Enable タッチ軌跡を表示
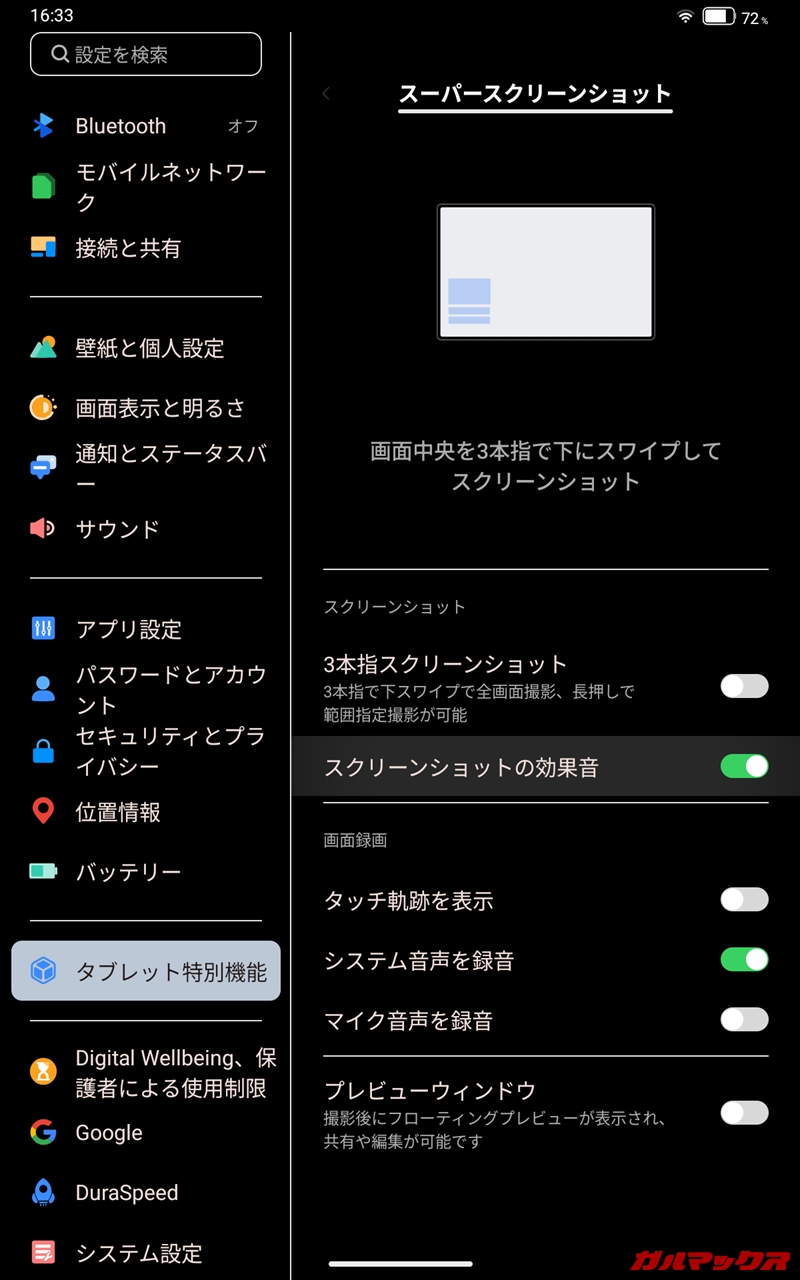 pyautogui.click(x=745, y=899)
